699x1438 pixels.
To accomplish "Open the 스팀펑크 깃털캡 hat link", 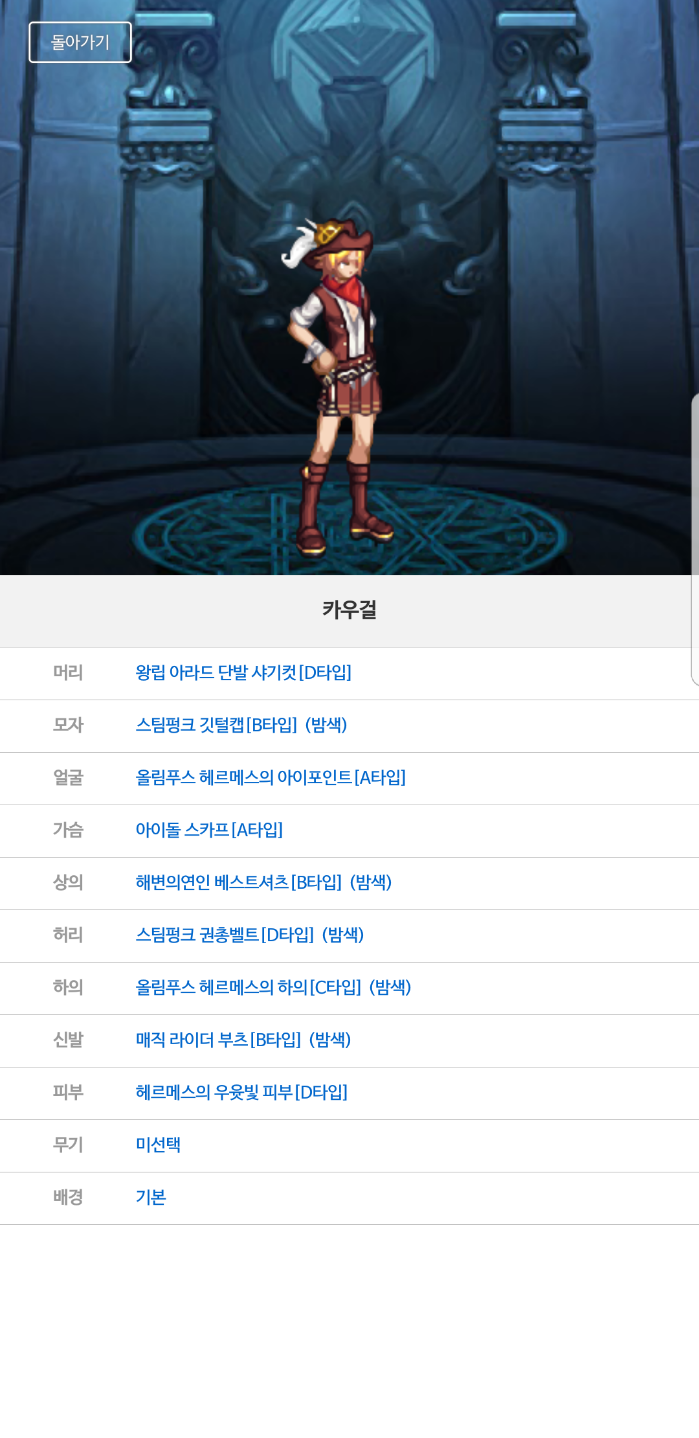I will (241, 725).
